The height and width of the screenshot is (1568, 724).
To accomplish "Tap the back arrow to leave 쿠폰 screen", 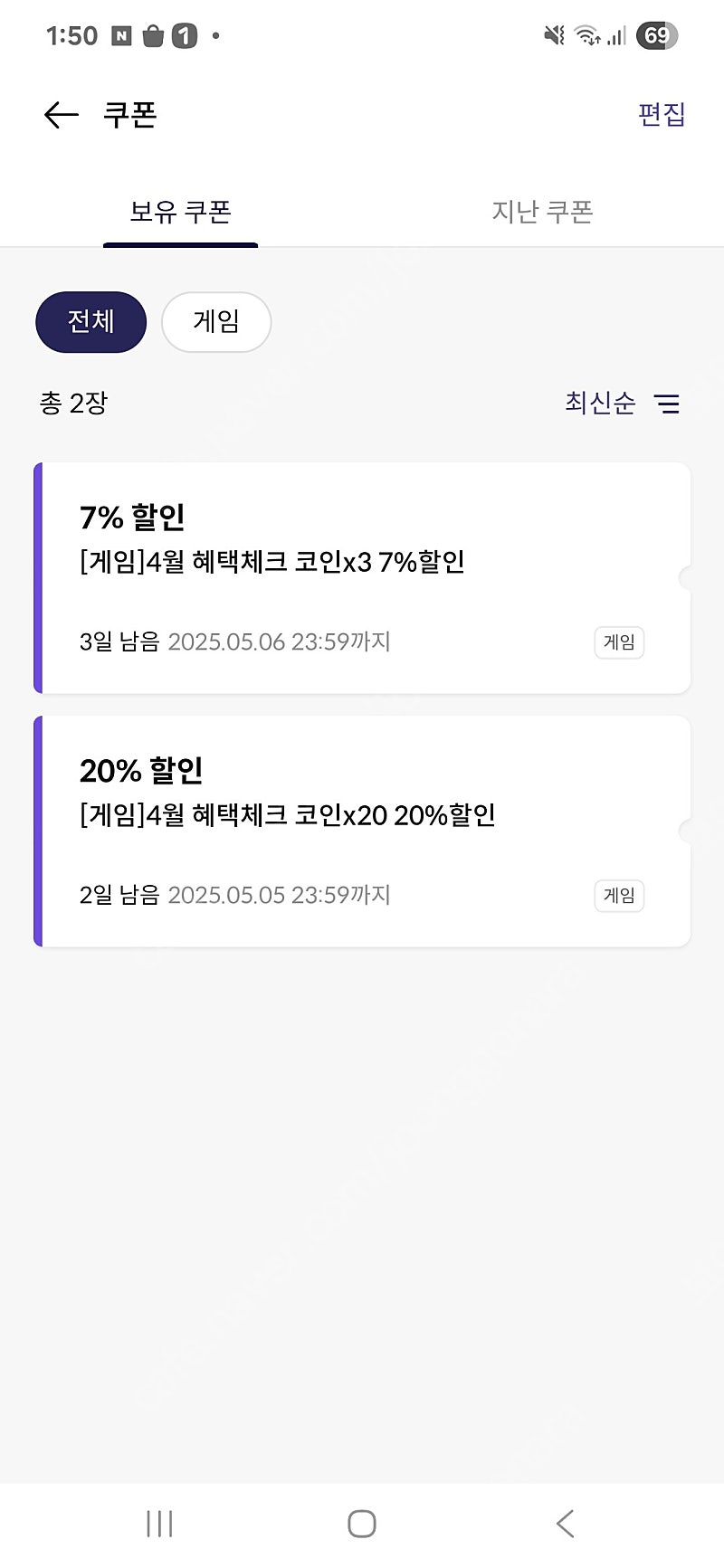I will point(58,114).
